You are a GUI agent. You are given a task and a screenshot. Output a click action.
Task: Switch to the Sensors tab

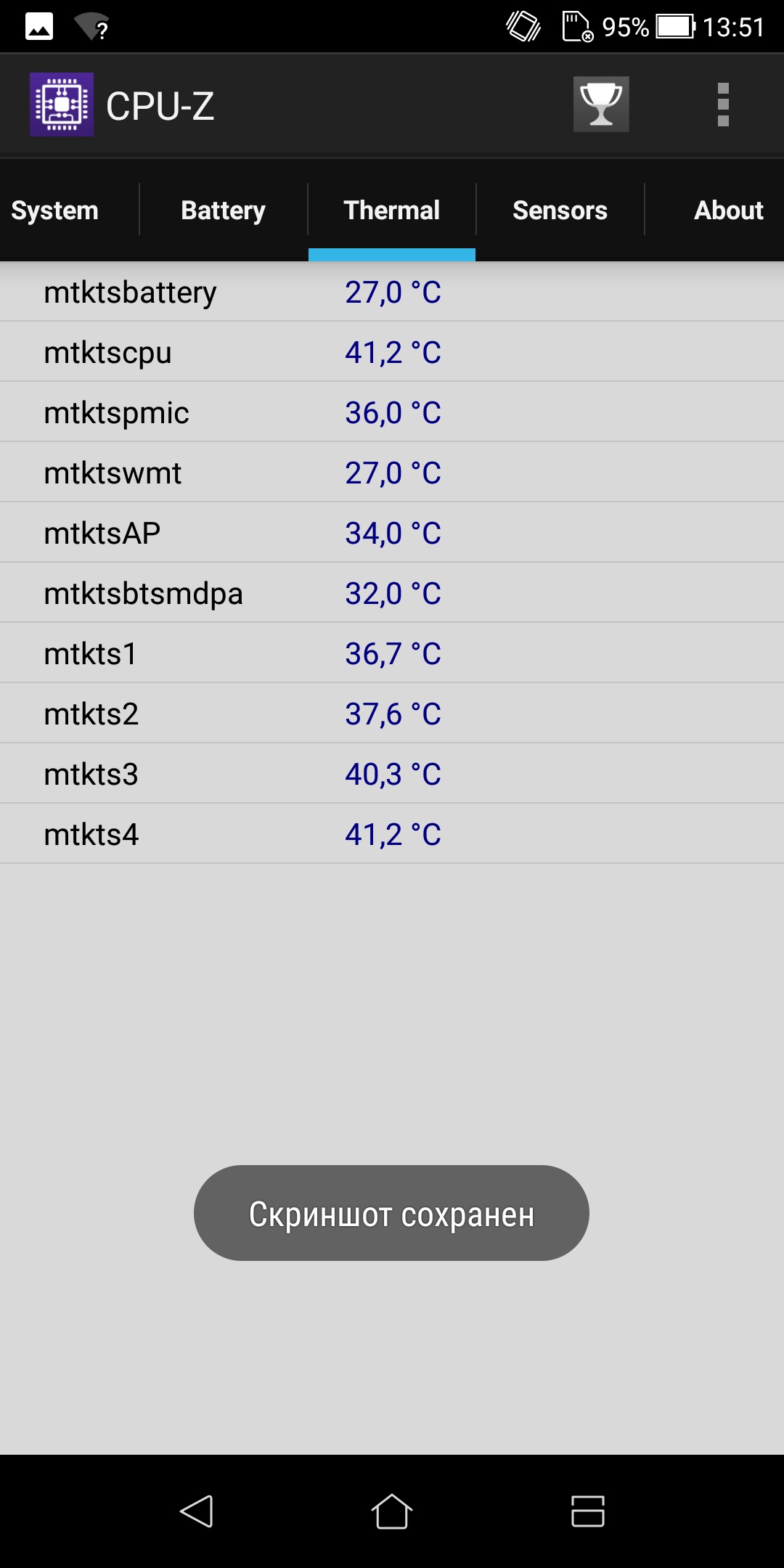coord(560,211)
